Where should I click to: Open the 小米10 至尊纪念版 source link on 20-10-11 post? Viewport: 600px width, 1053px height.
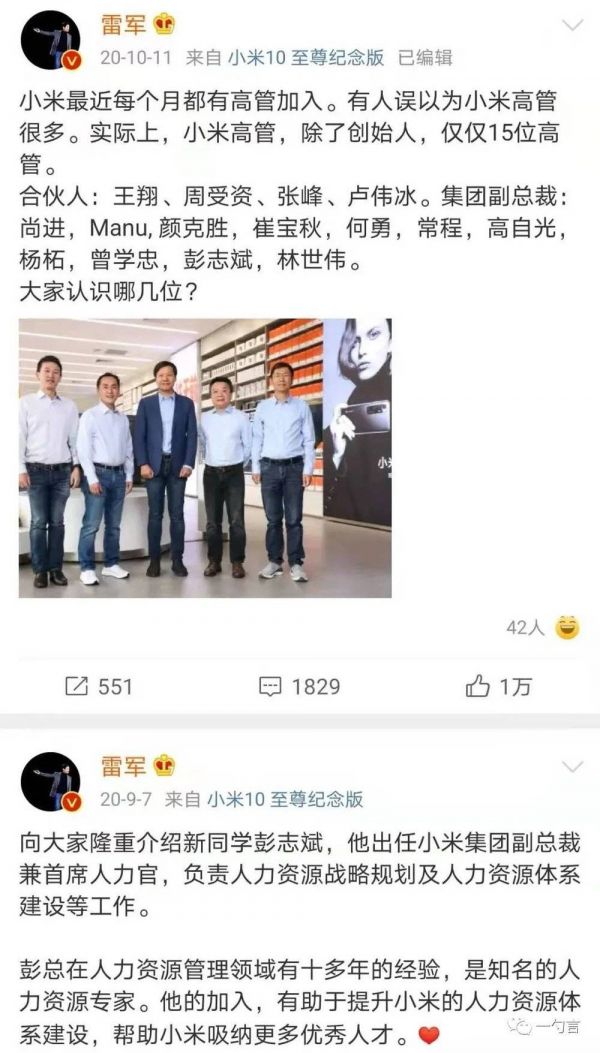pos(305,58)
